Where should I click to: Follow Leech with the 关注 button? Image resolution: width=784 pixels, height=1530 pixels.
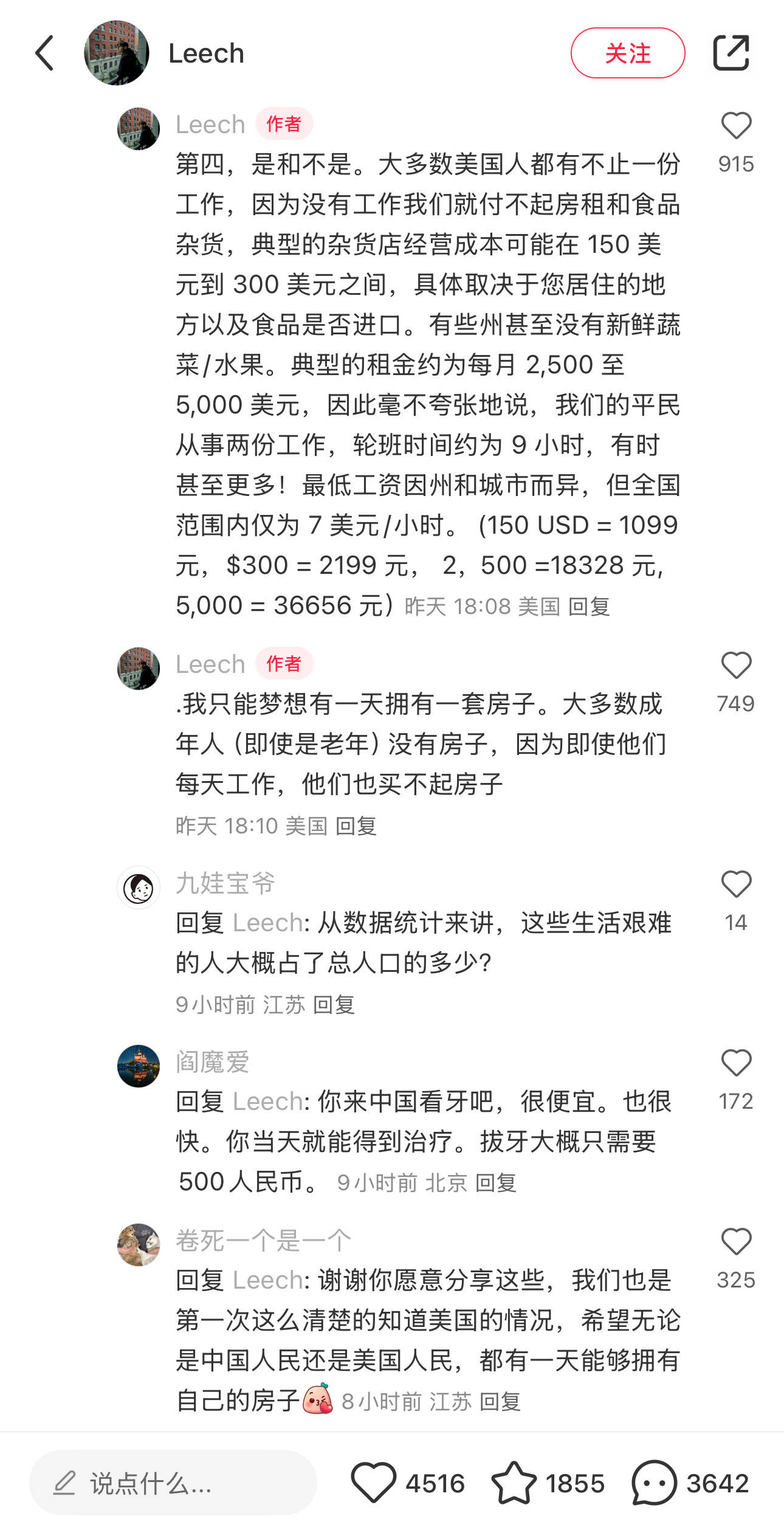tap(627, 53)
